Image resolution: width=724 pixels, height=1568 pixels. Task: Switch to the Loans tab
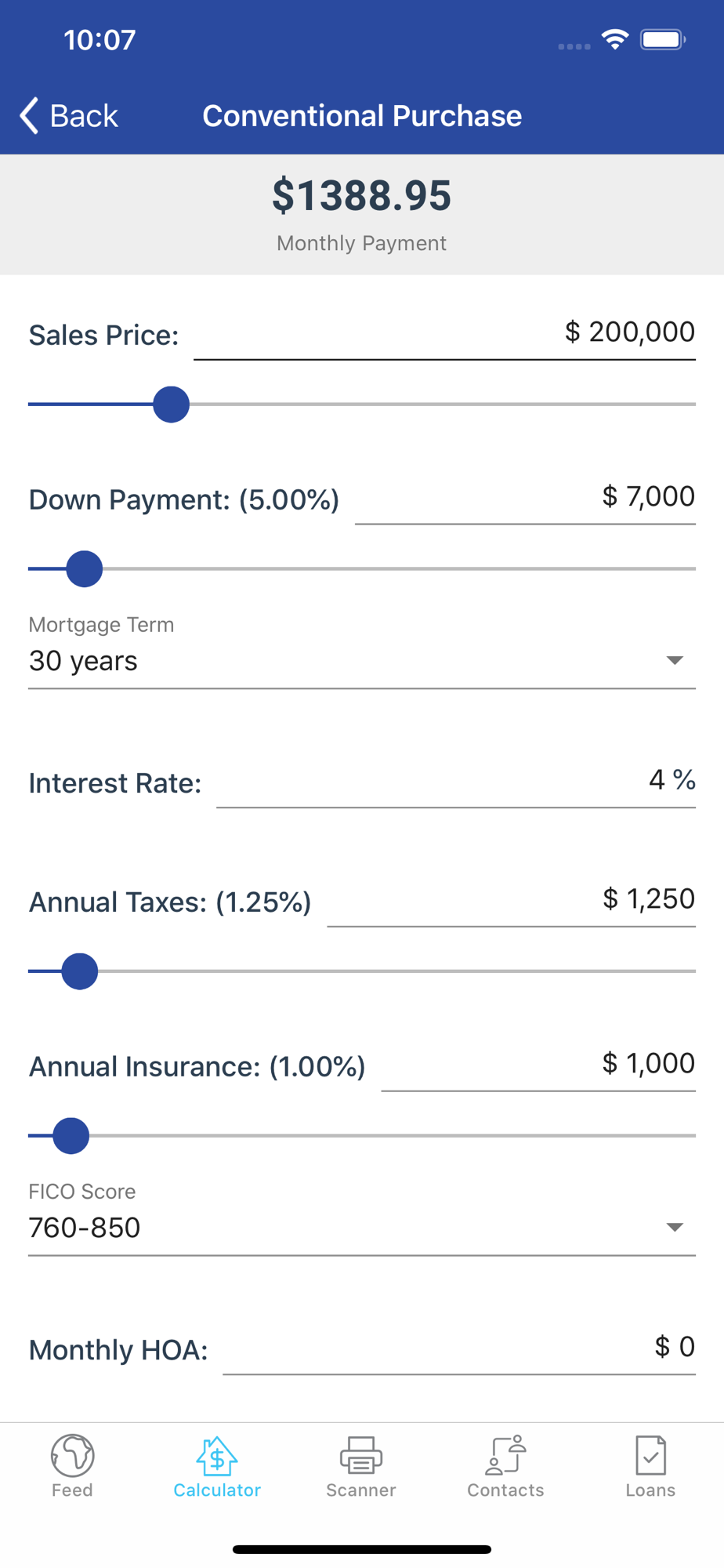pyautogui.click(x=650, y=1466)
